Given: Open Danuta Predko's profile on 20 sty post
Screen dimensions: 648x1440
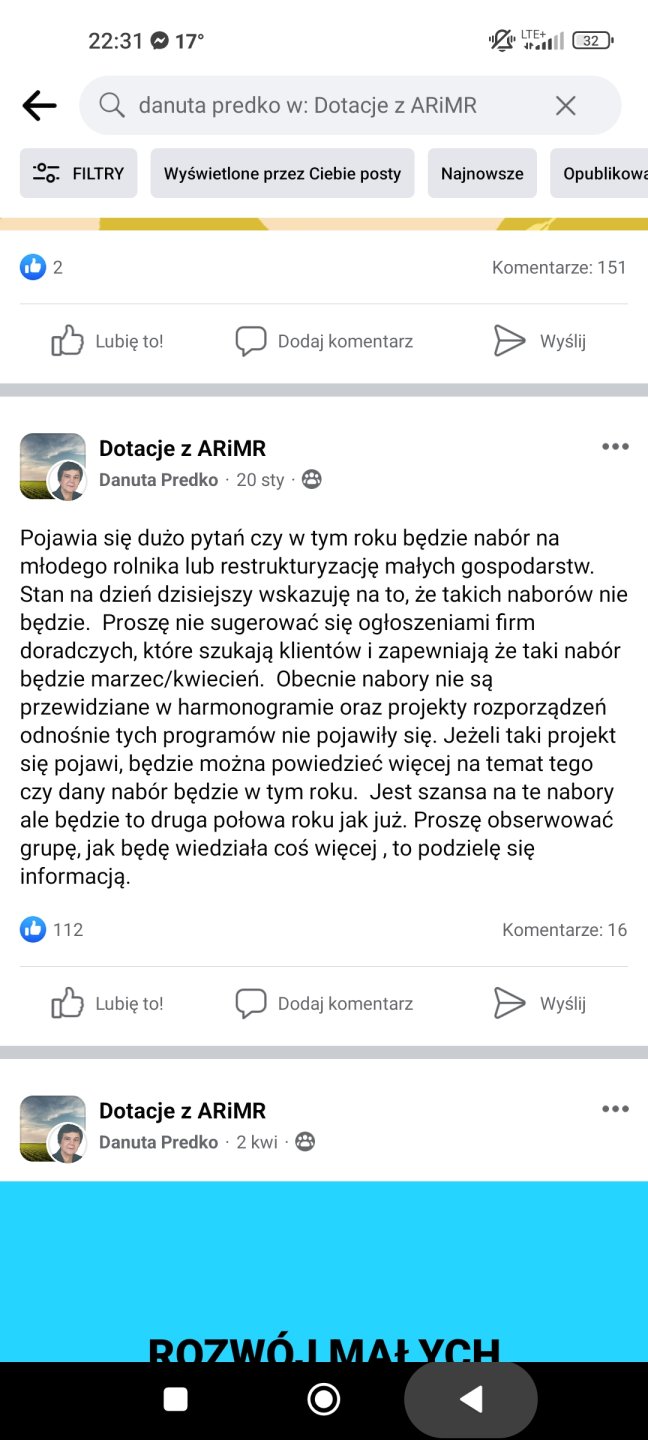Looking at the screenshot, I should click(x=158, y=480).
